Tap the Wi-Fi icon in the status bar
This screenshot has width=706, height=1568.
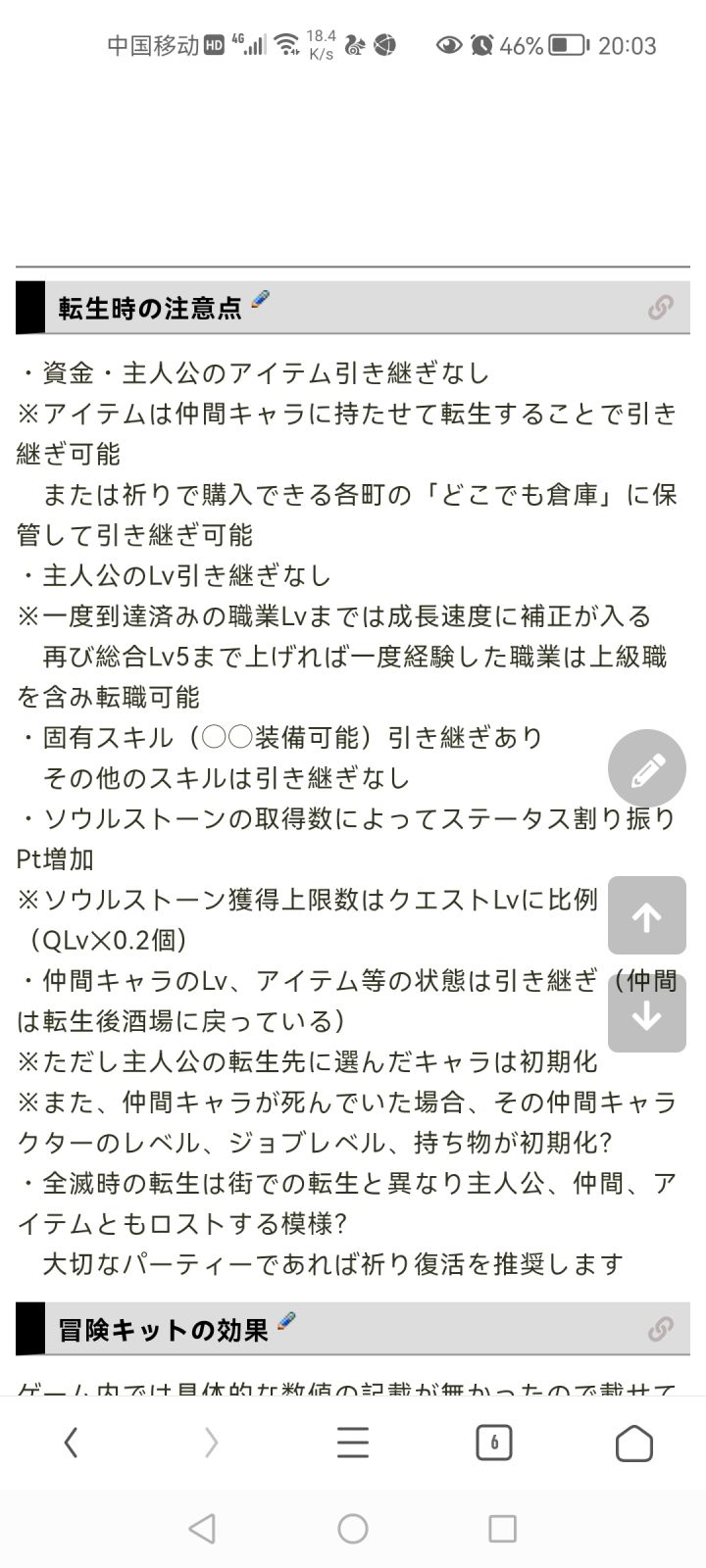285,45
